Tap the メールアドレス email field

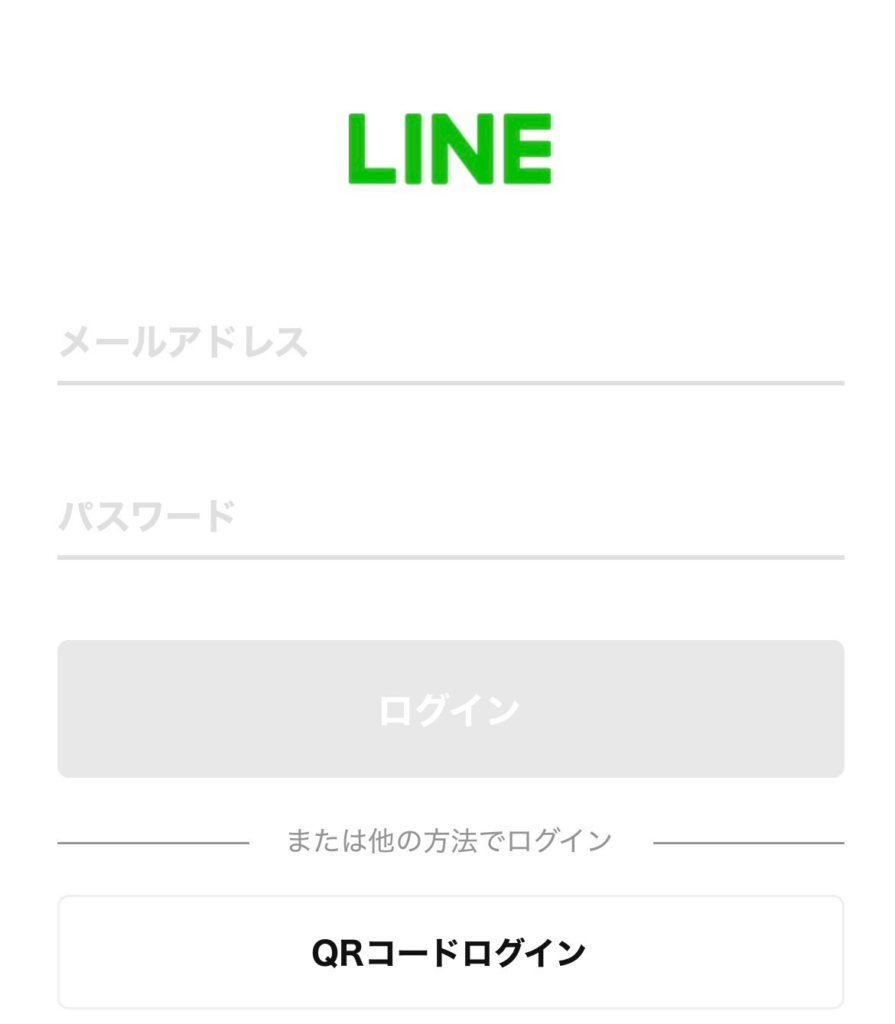click(x=450, y=344)
